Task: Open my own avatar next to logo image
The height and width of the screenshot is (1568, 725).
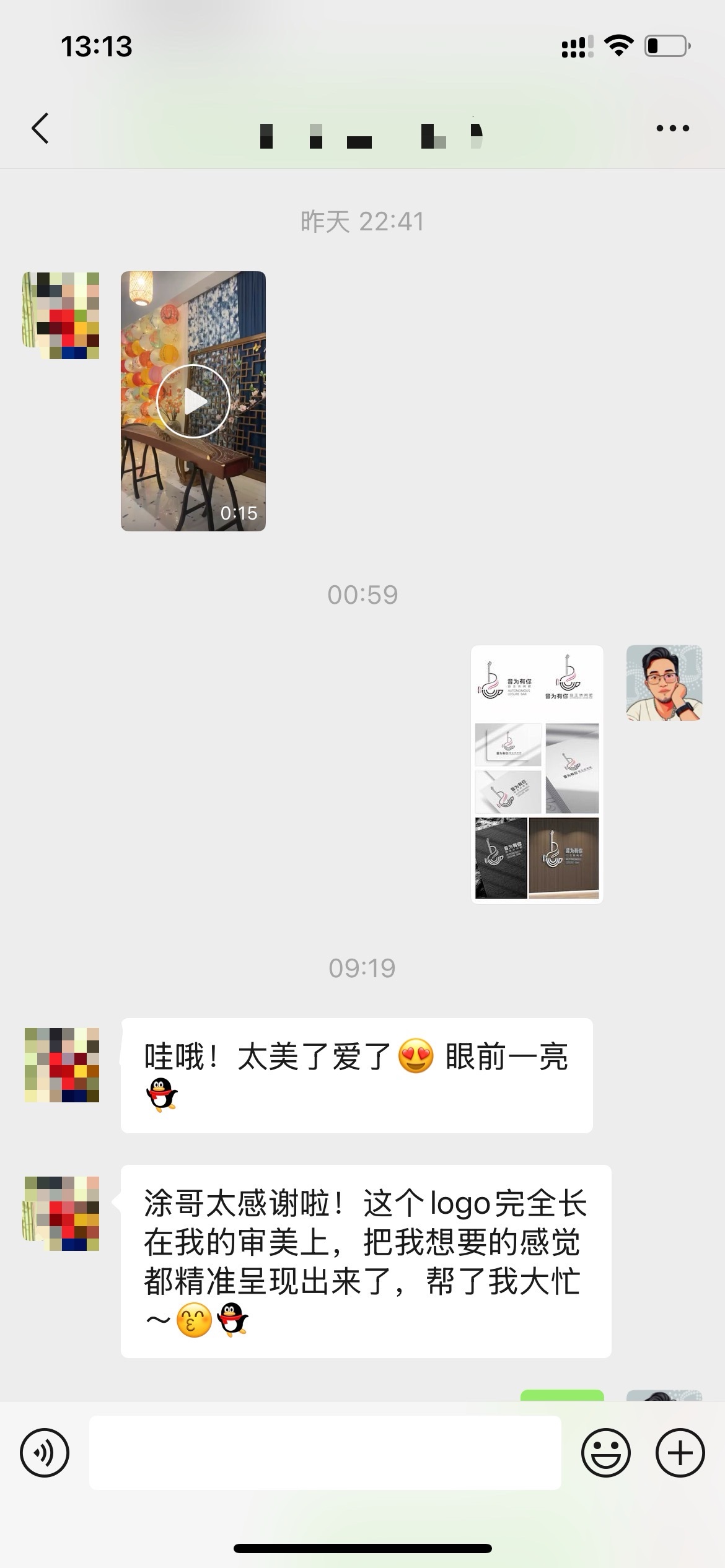Action: point(664,683)
